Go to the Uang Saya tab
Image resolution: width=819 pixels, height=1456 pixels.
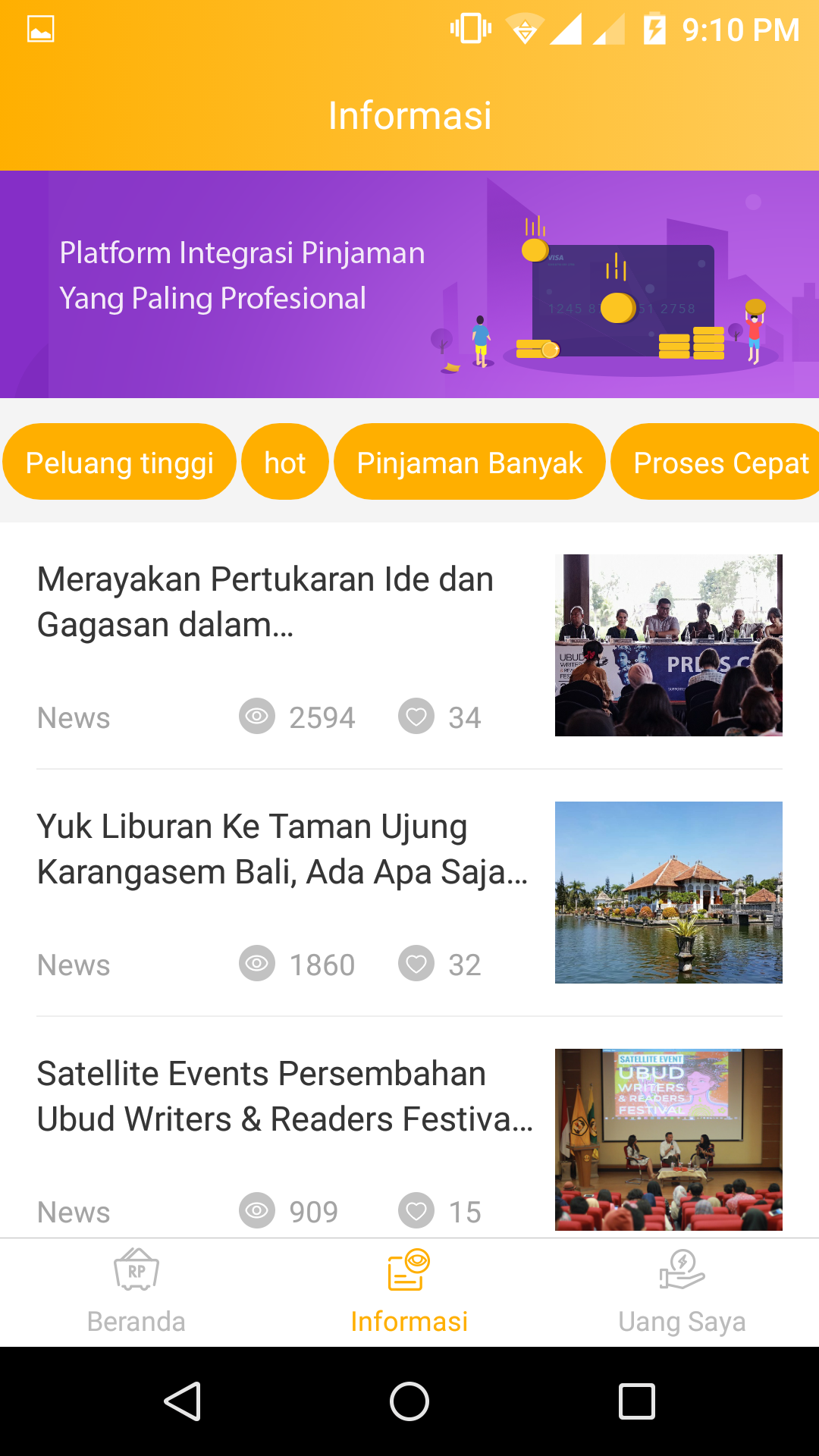pos(682,1293)
